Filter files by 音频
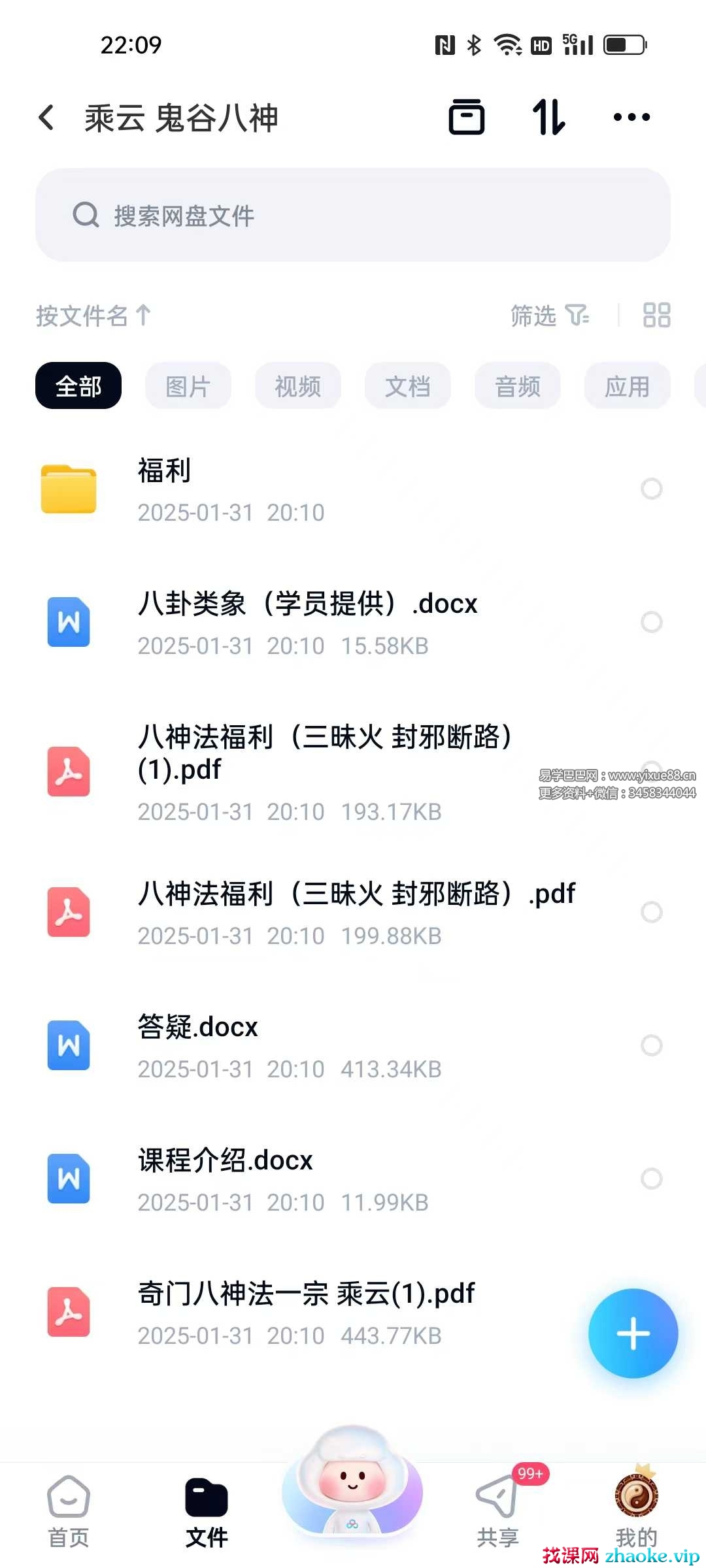 (x=518, y=386)
